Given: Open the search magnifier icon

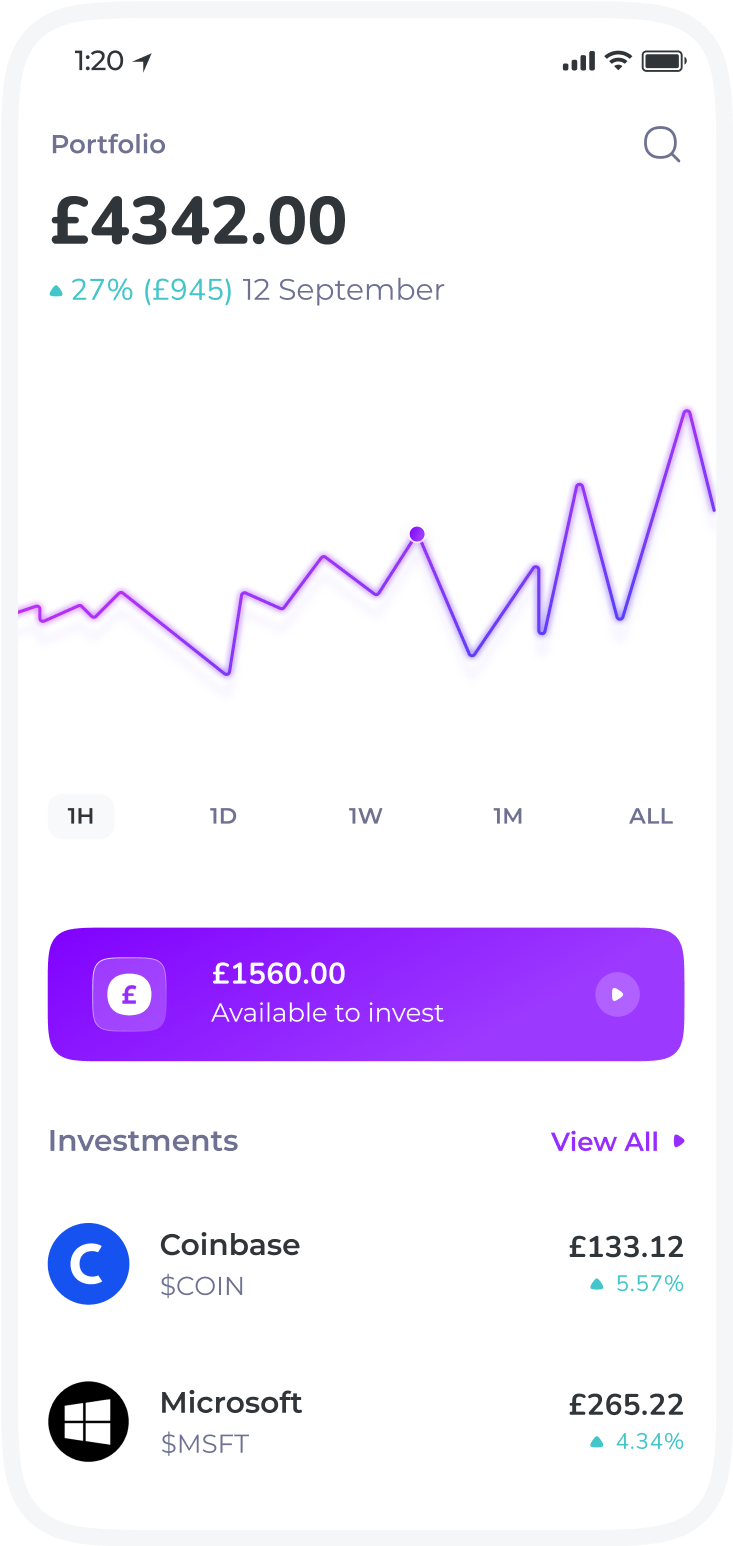Looking at the screenshot, I should (x=662, y=144).
